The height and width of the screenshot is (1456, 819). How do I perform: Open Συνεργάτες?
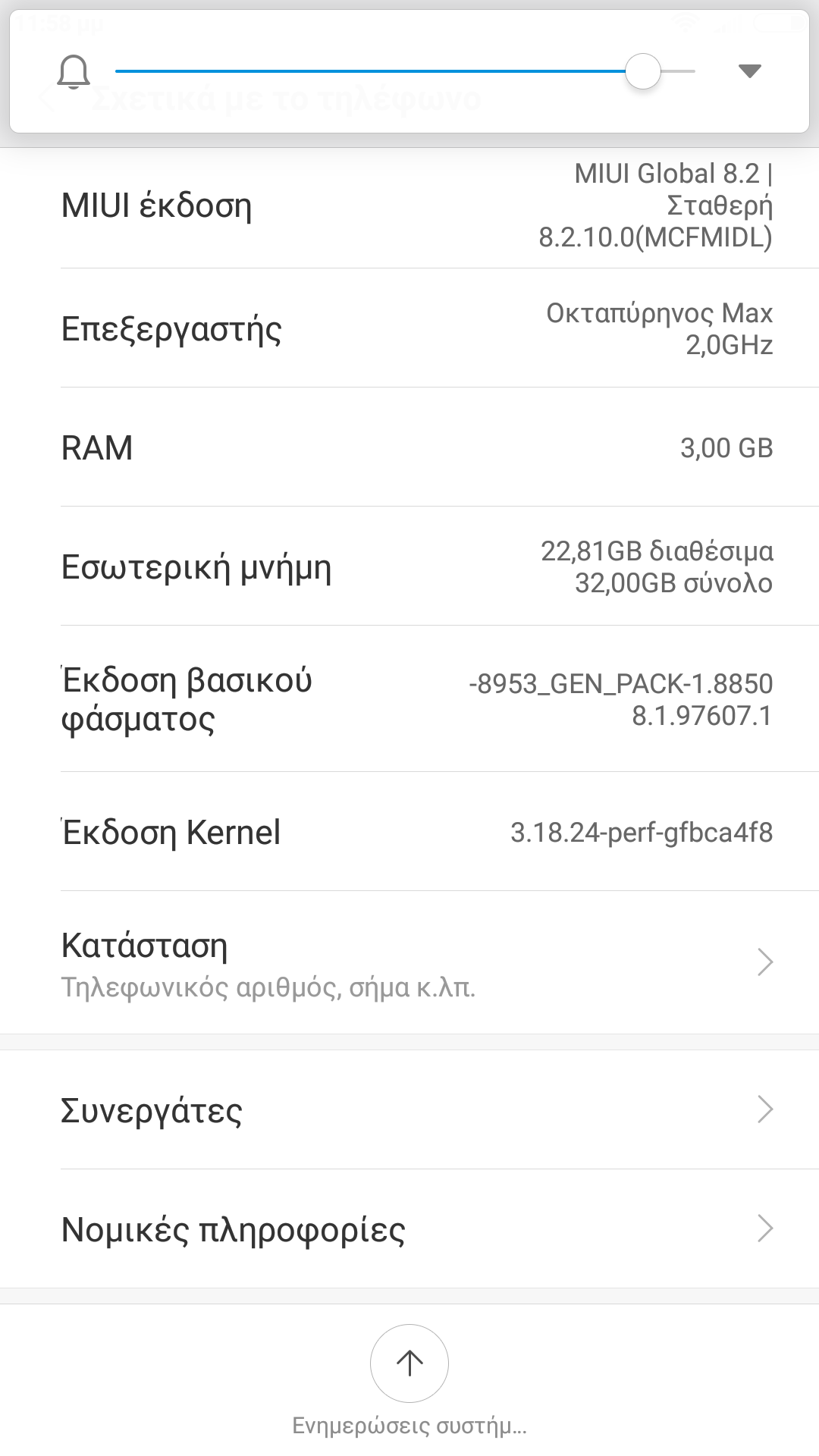pyautogui.click(x=409, y=1110)
